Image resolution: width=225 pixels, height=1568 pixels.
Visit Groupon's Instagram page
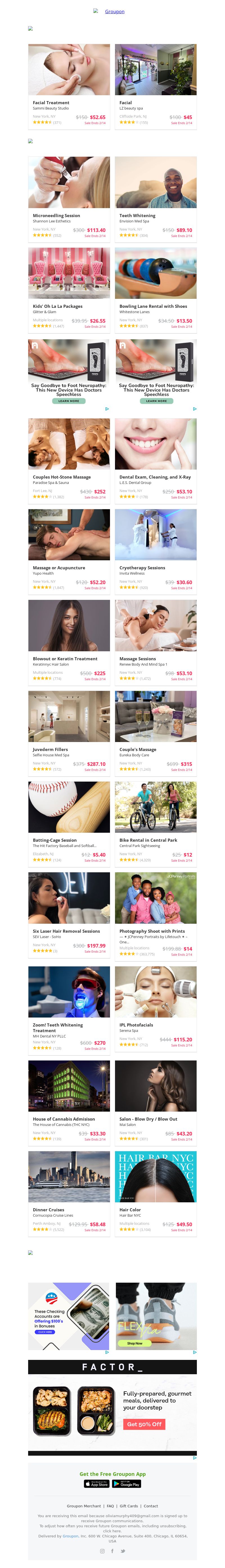tap(102, 1551)
